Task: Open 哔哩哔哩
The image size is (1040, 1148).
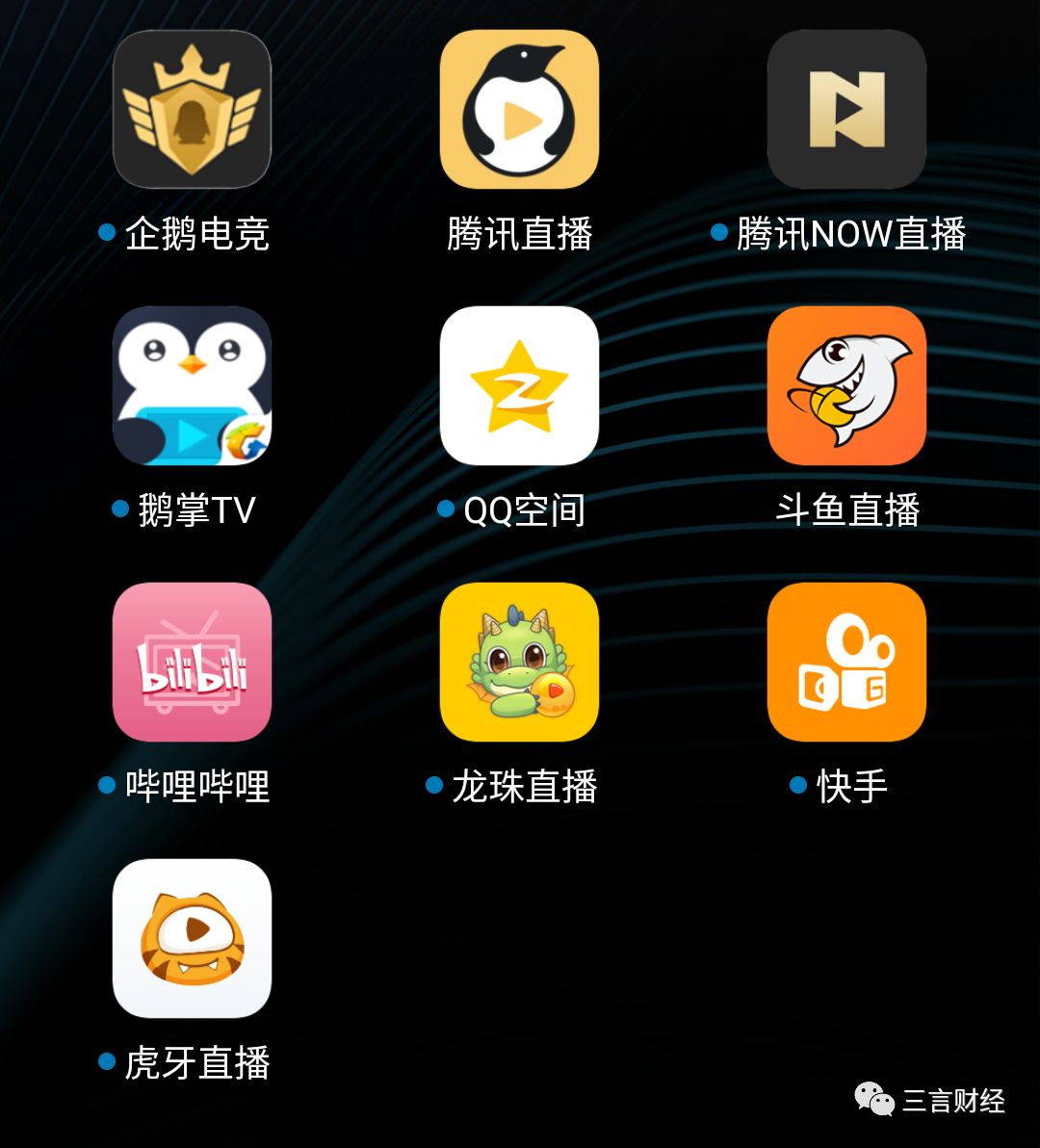Action: pyautogui.click(x=192, y=662)
